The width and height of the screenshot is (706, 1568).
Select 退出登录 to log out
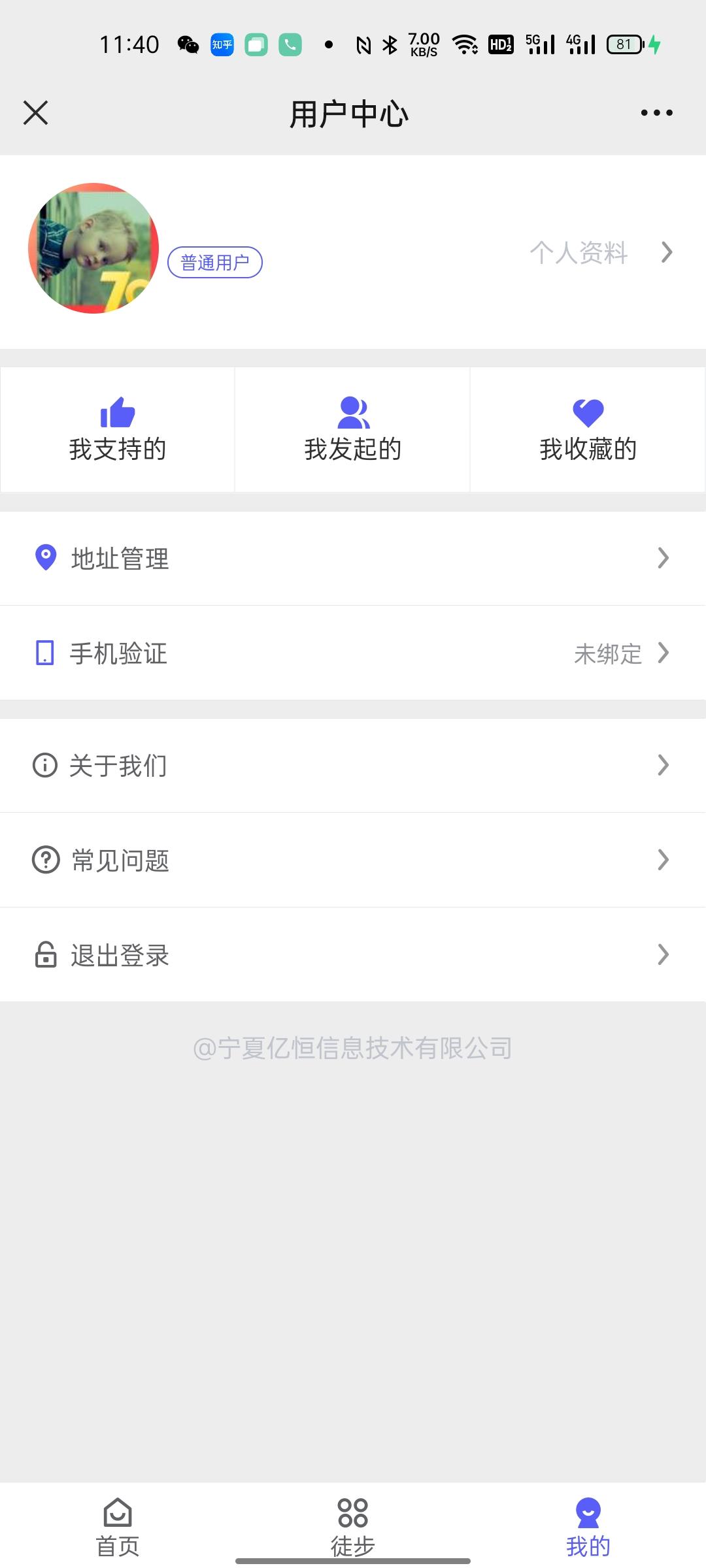(353, 955)
